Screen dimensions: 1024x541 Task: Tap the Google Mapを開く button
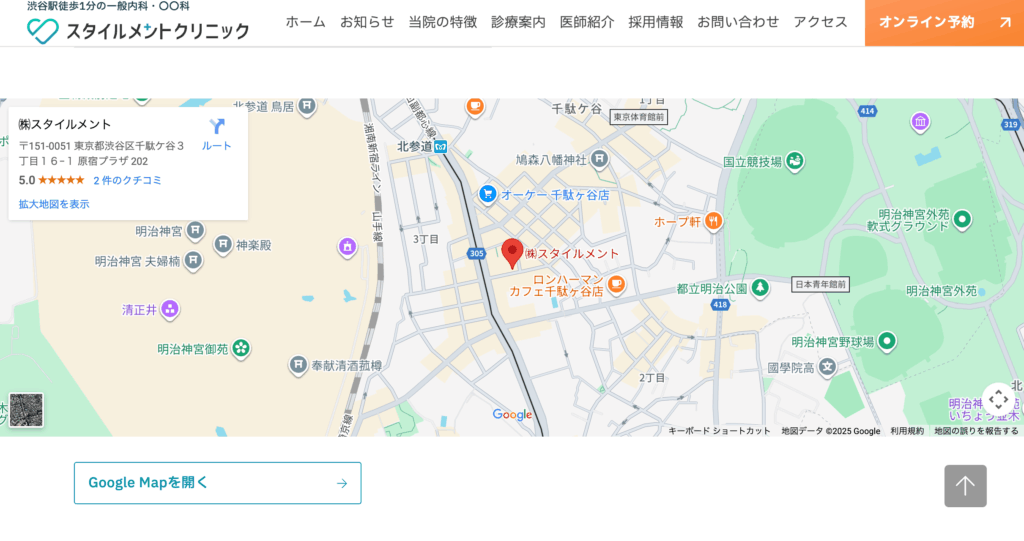pyautogui.click(x=217, y=483)
